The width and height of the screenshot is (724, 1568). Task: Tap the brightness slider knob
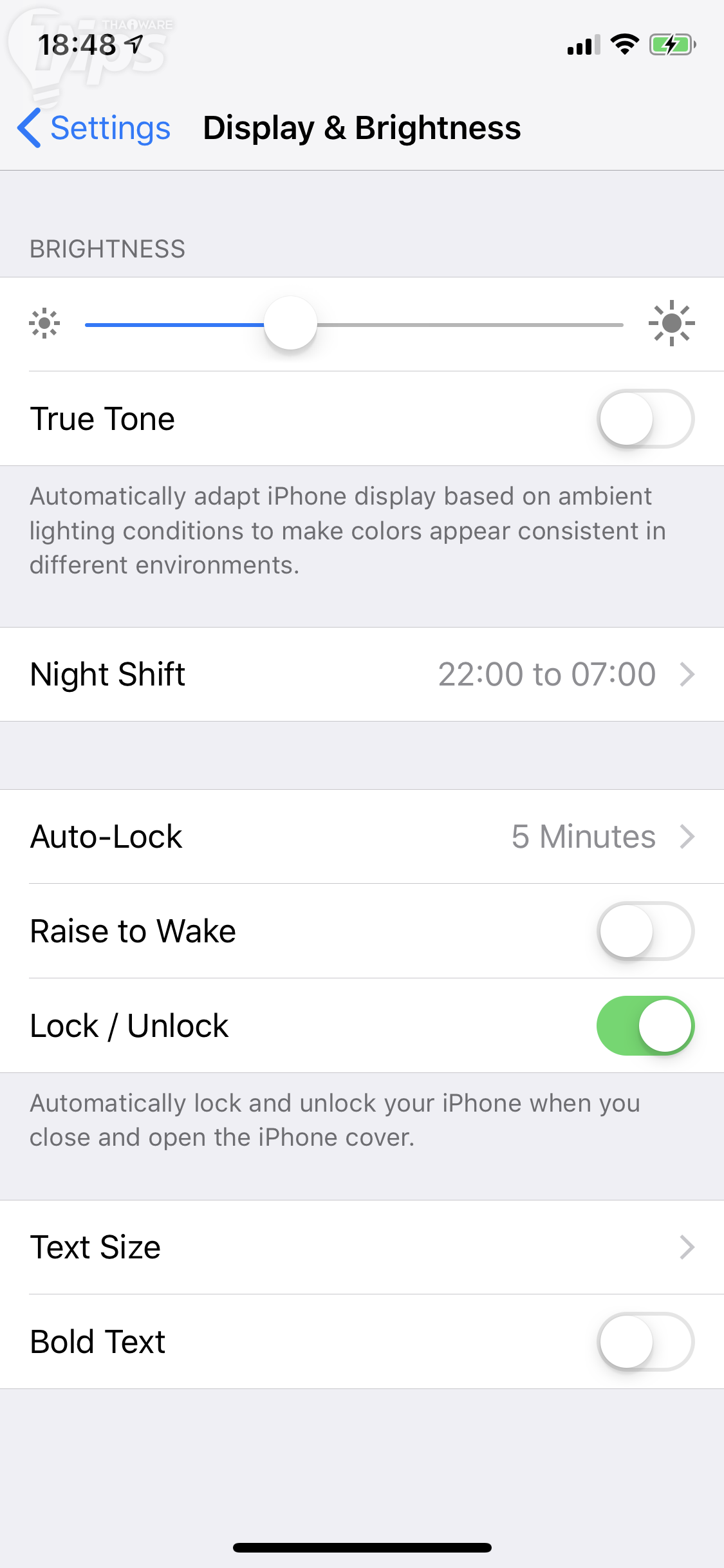point(290,323)
